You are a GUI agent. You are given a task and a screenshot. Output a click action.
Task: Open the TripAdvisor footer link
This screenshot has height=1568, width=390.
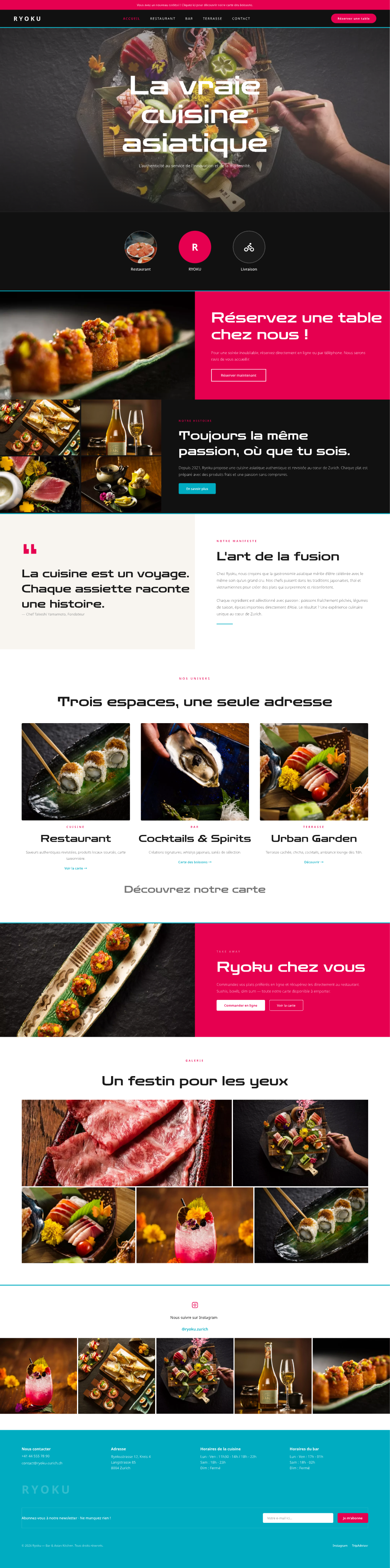click(x=359, y=1545)
